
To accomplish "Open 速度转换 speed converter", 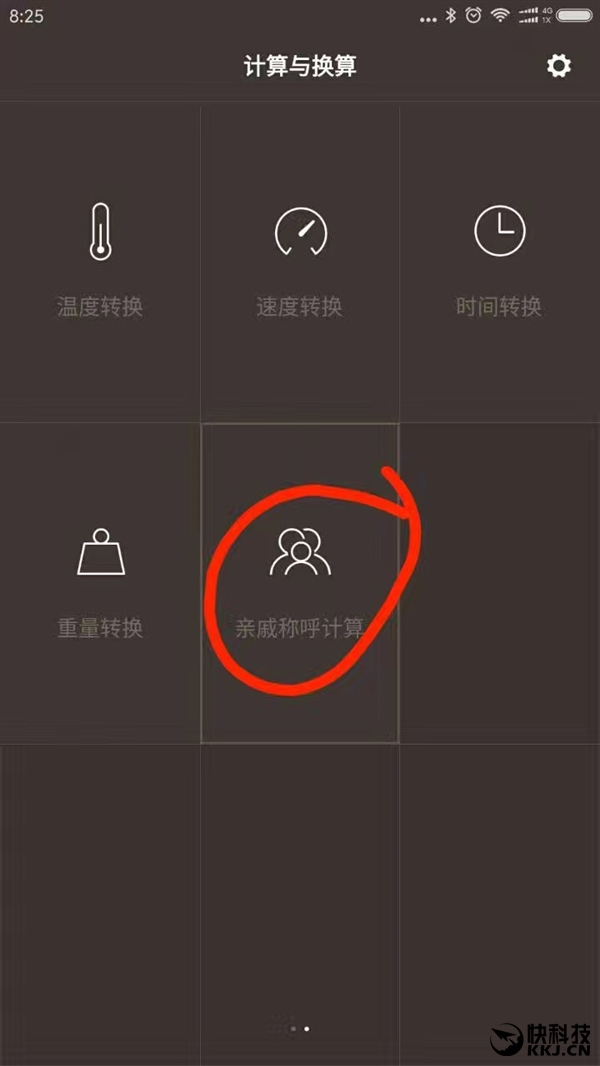I will (x=300, y=260).
